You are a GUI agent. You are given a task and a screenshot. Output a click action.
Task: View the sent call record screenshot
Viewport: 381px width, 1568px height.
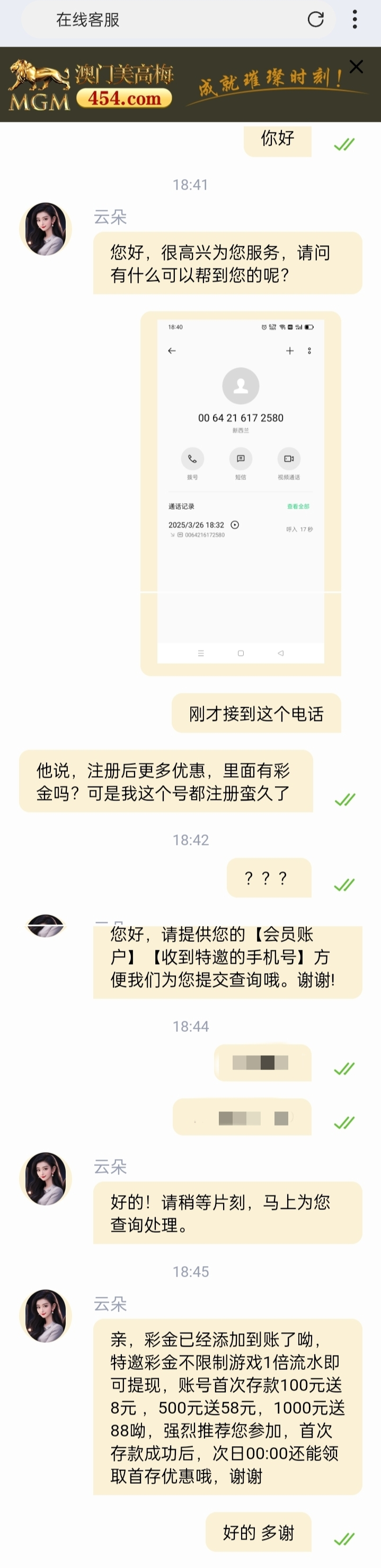coord(241,492)
